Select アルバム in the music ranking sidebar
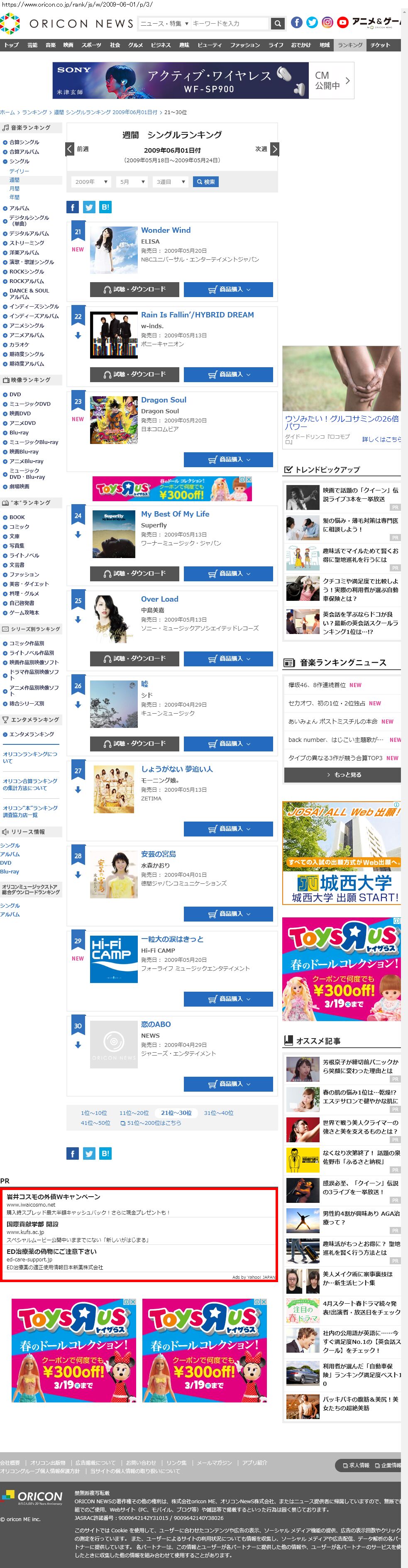The image size is (408, 1568). (x=19, y=208)
